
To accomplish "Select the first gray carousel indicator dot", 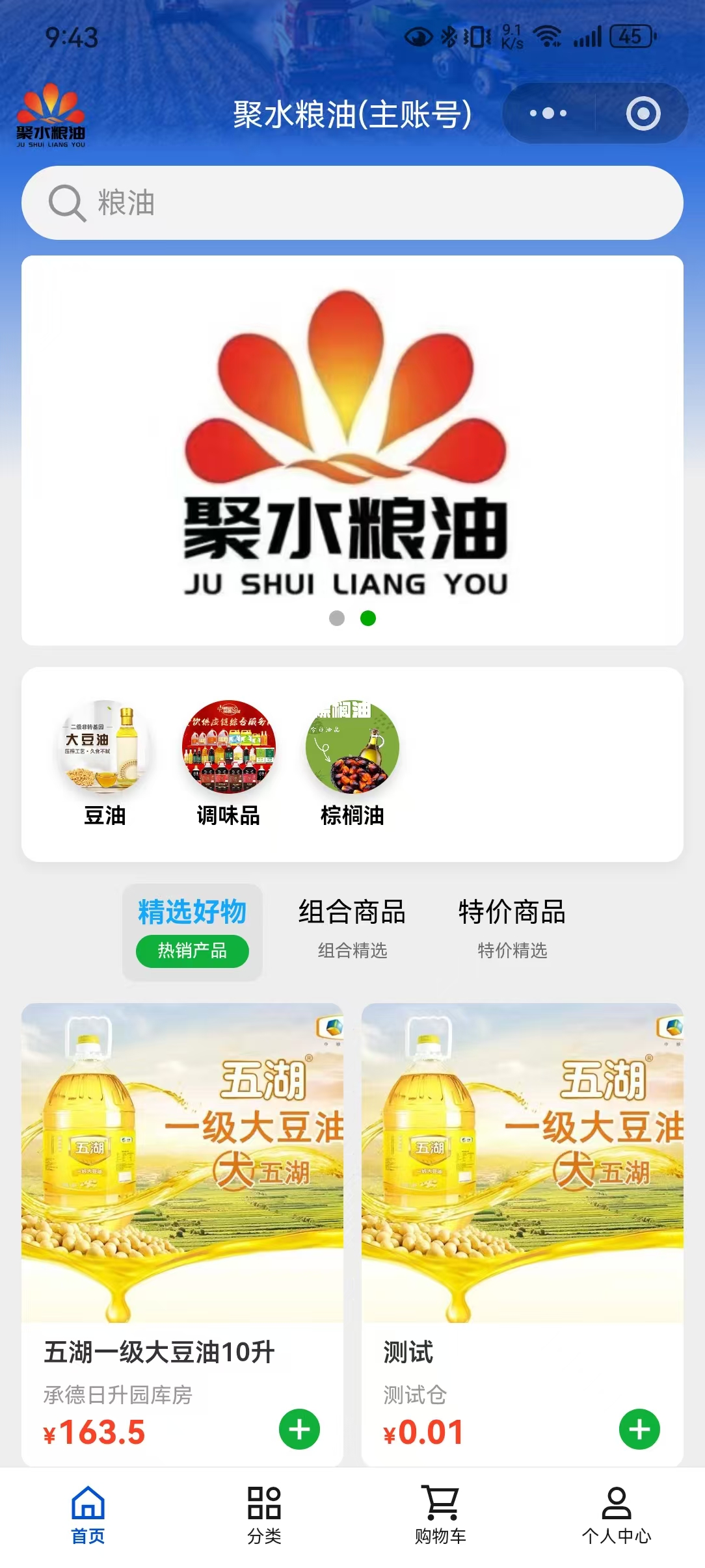I will 336,618.
